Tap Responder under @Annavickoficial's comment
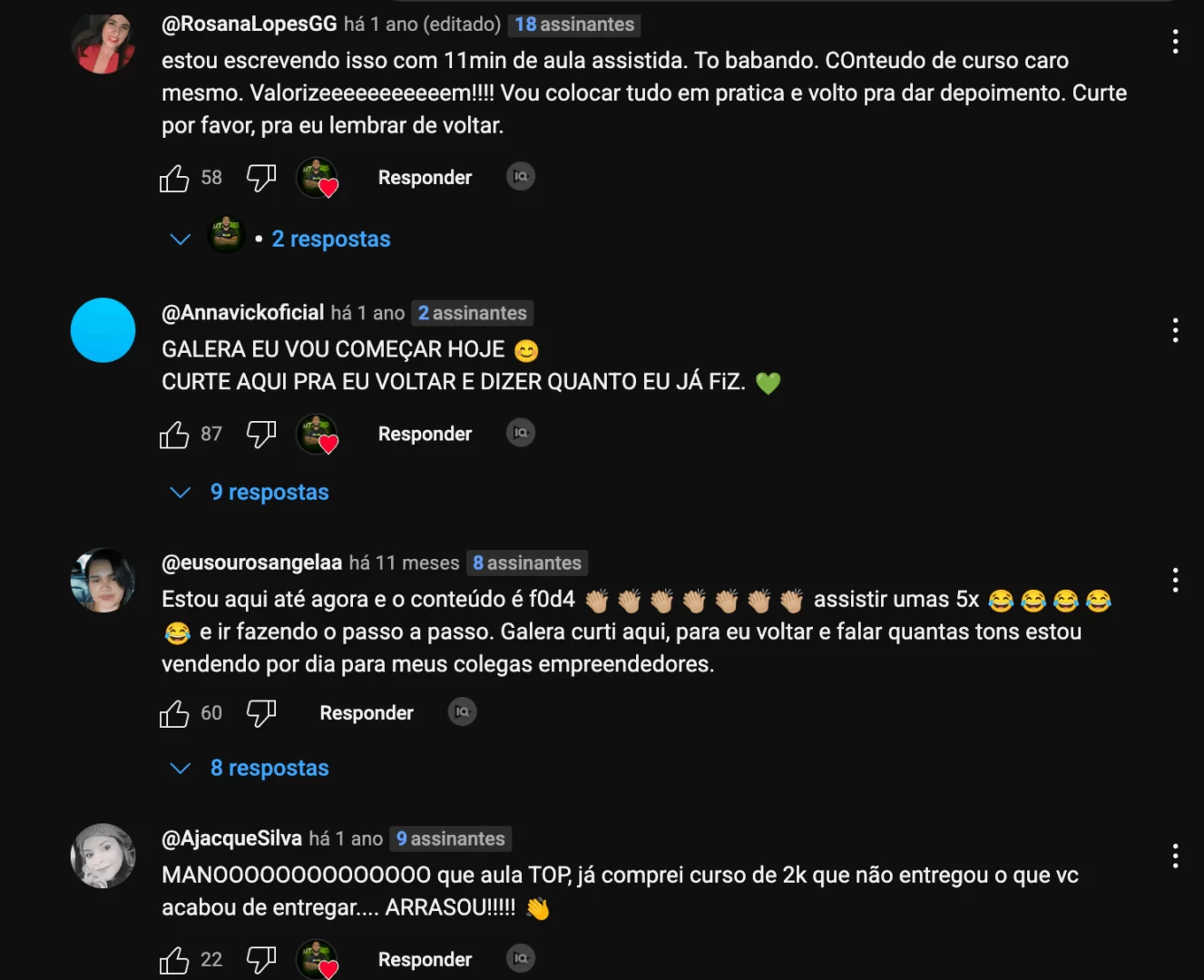This screenshot has height=980, width=1204. coord(425,435)
